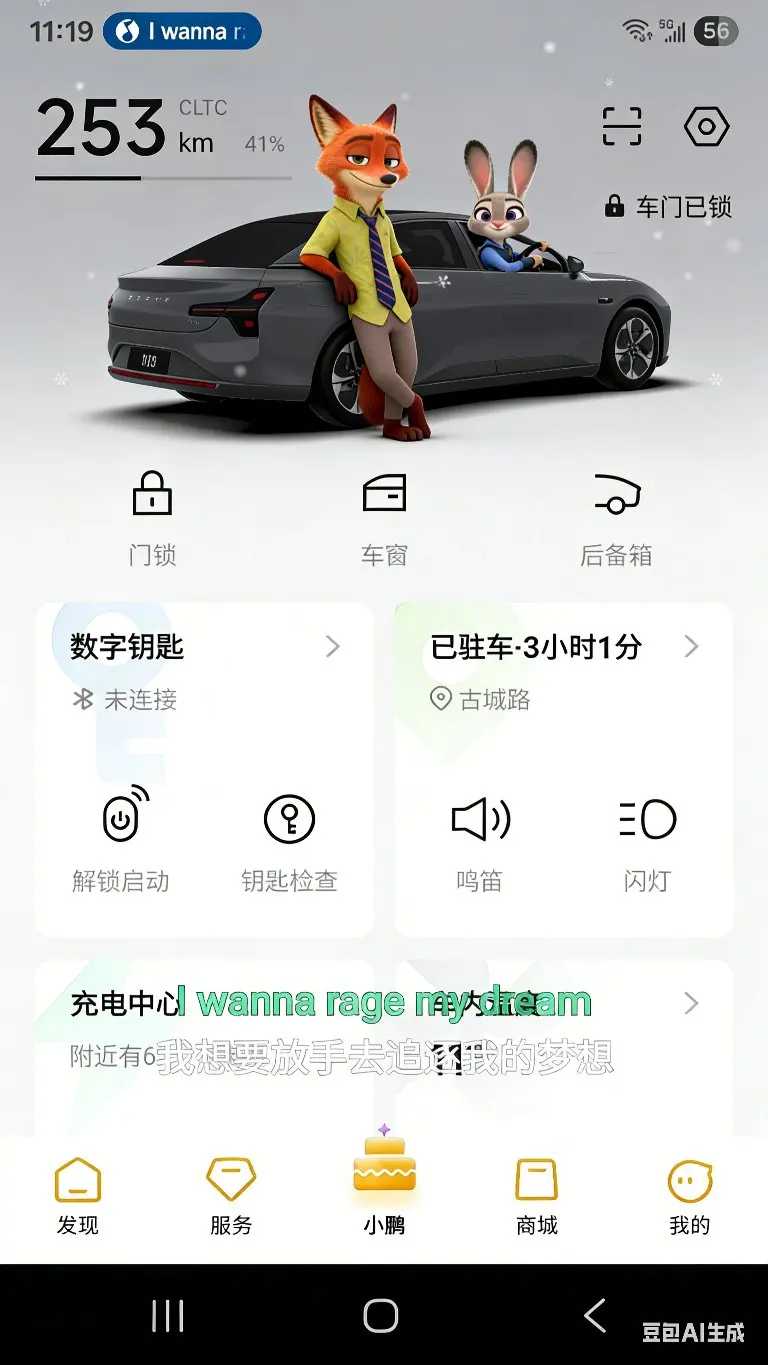The width and height of the screenshot is (768, 1365).
Task: Tap the system back button
Action: click(595, 1315)
